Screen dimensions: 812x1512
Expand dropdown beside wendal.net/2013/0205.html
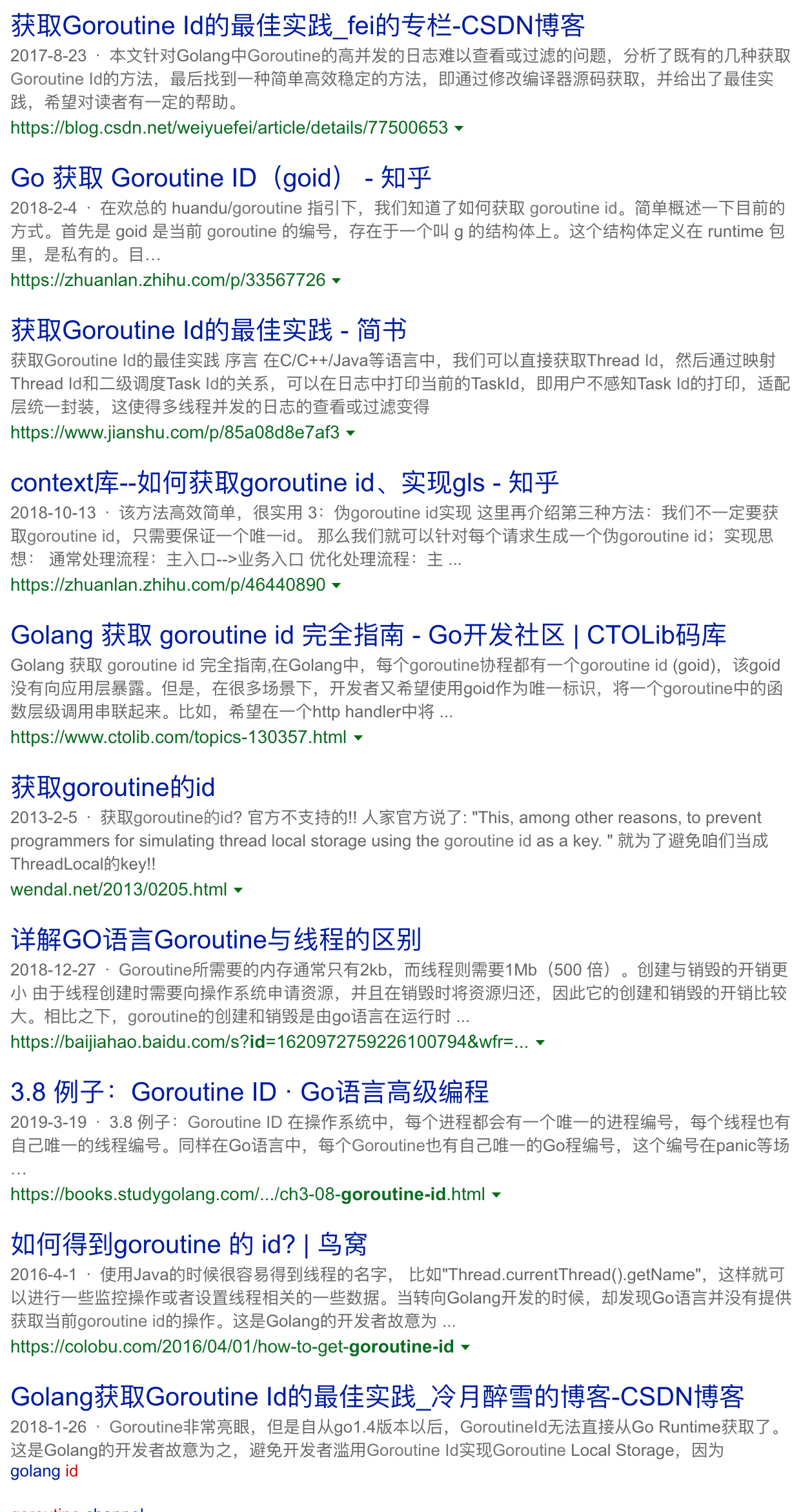point(238,890)
